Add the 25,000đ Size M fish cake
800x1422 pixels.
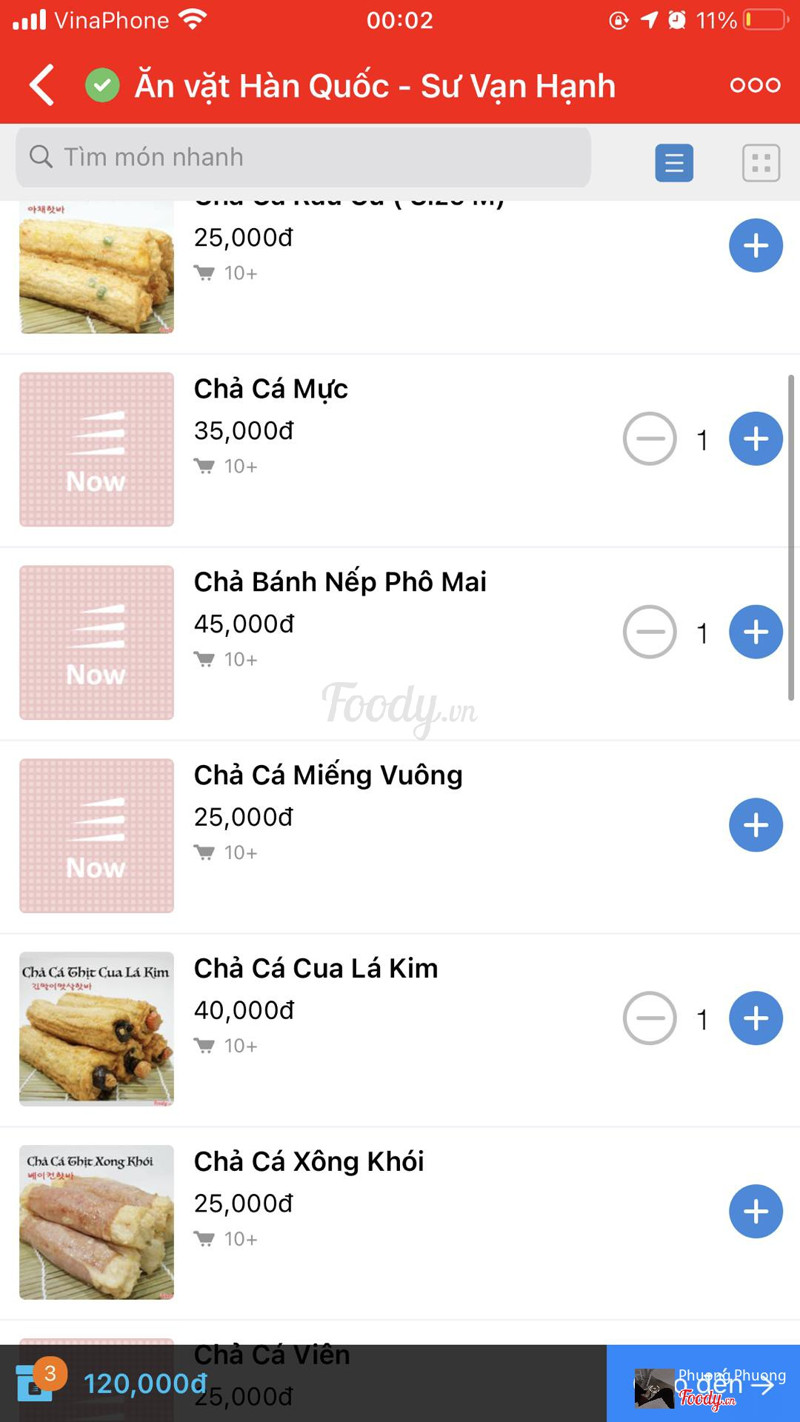(755, 246)
